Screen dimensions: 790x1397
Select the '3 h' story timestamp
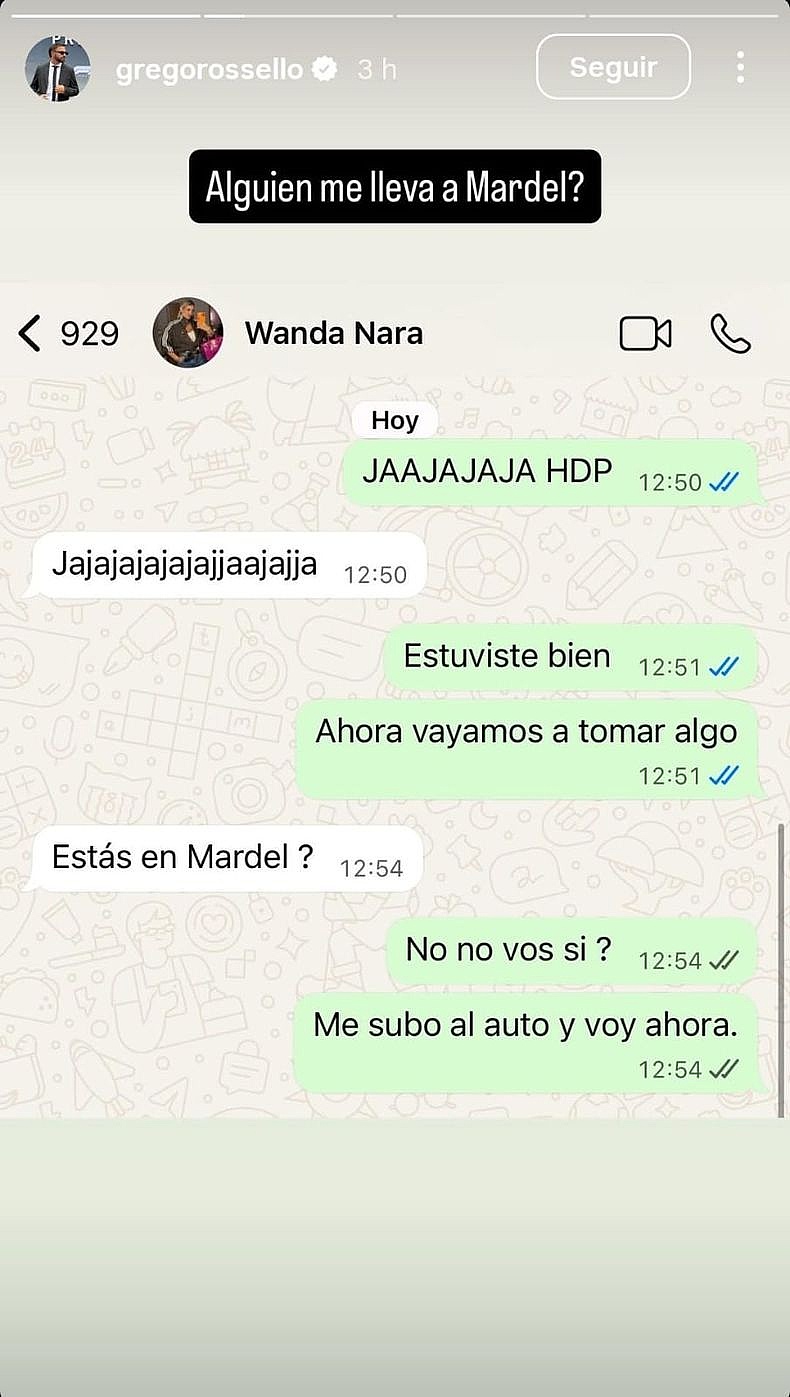coord(377,69)
